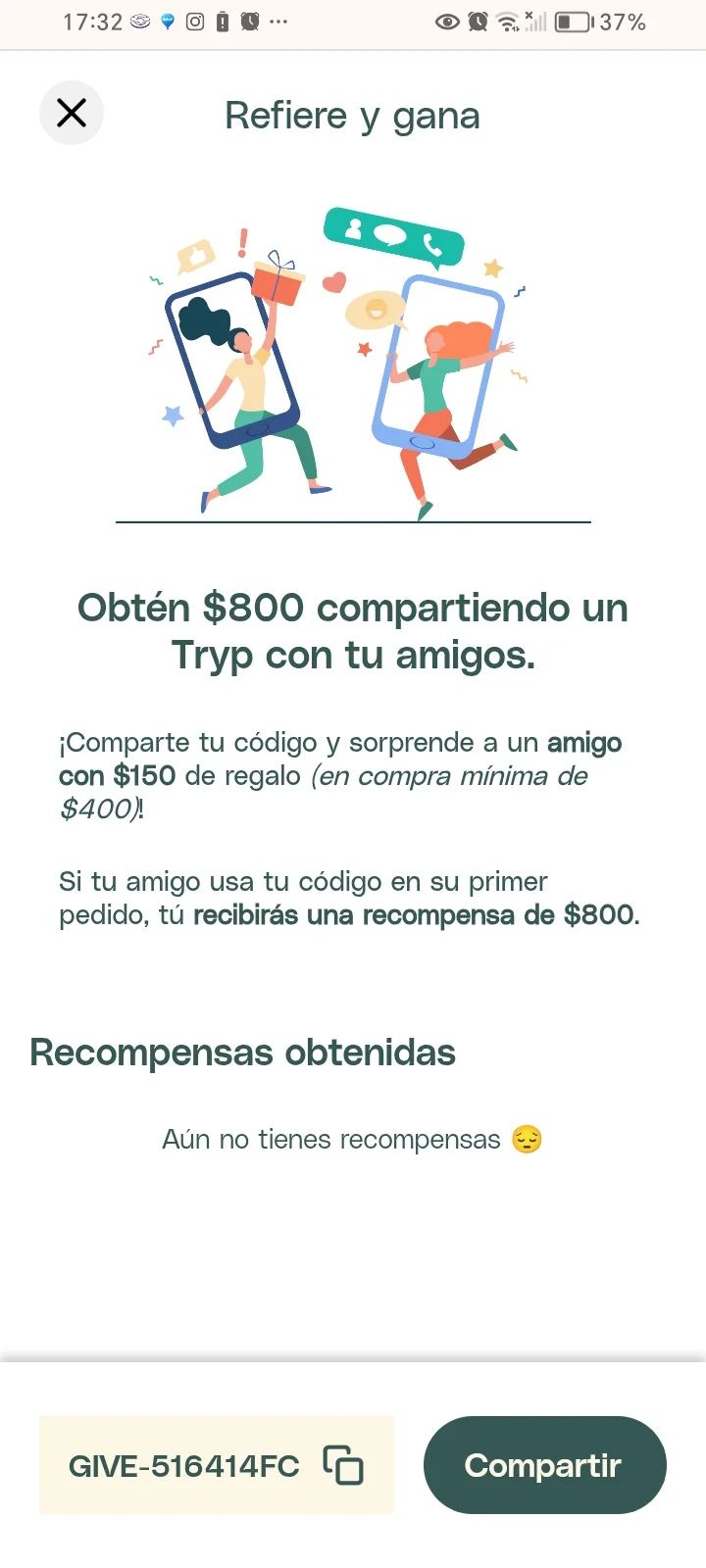Close the Refiere y gana screen
706x1568 pixels.
coord(72,114)
